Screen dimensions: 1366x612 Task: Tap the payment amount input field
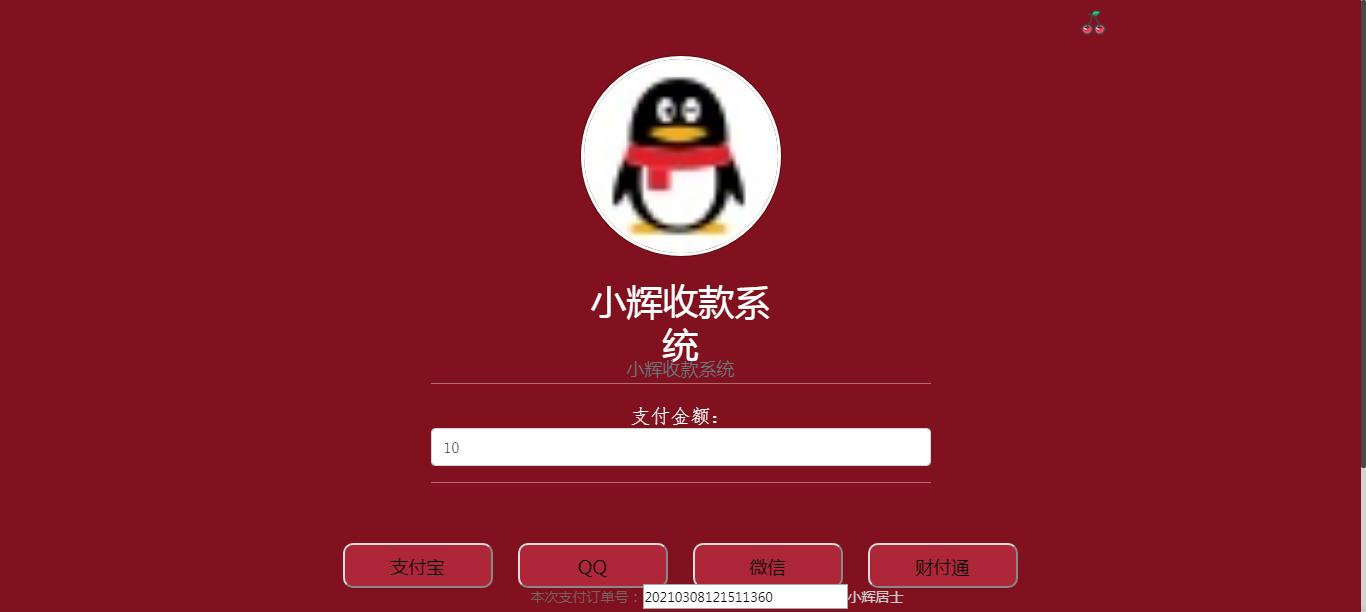[x=680, y=447]
